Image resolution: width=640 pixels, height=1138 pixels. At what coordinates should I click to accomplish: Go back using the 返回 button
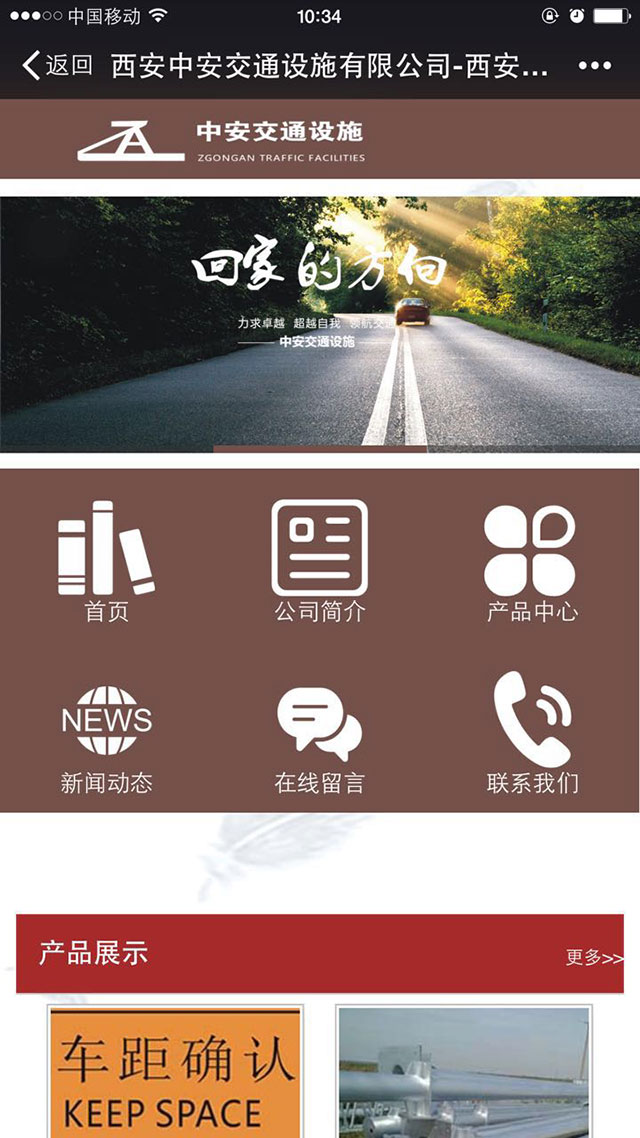pyautogui.click(x=58, y=66)
